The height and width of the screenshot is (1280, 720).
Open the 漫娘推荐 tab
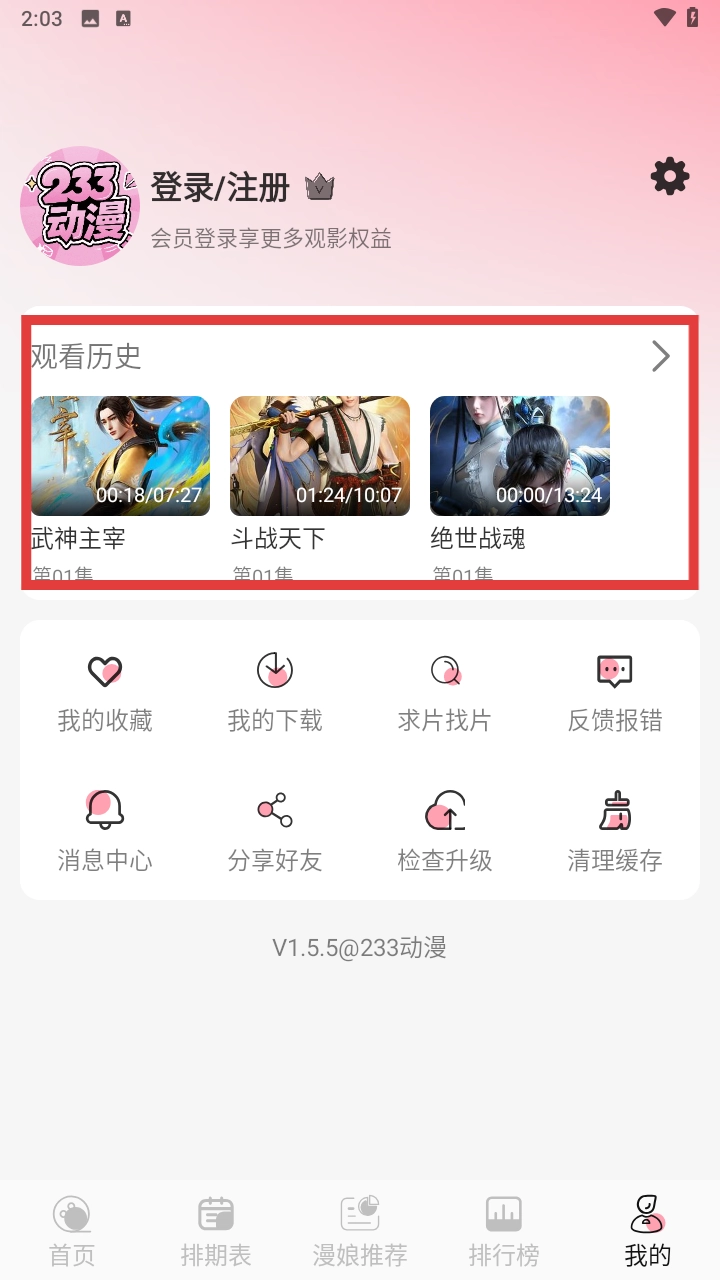click(360, 1230)
